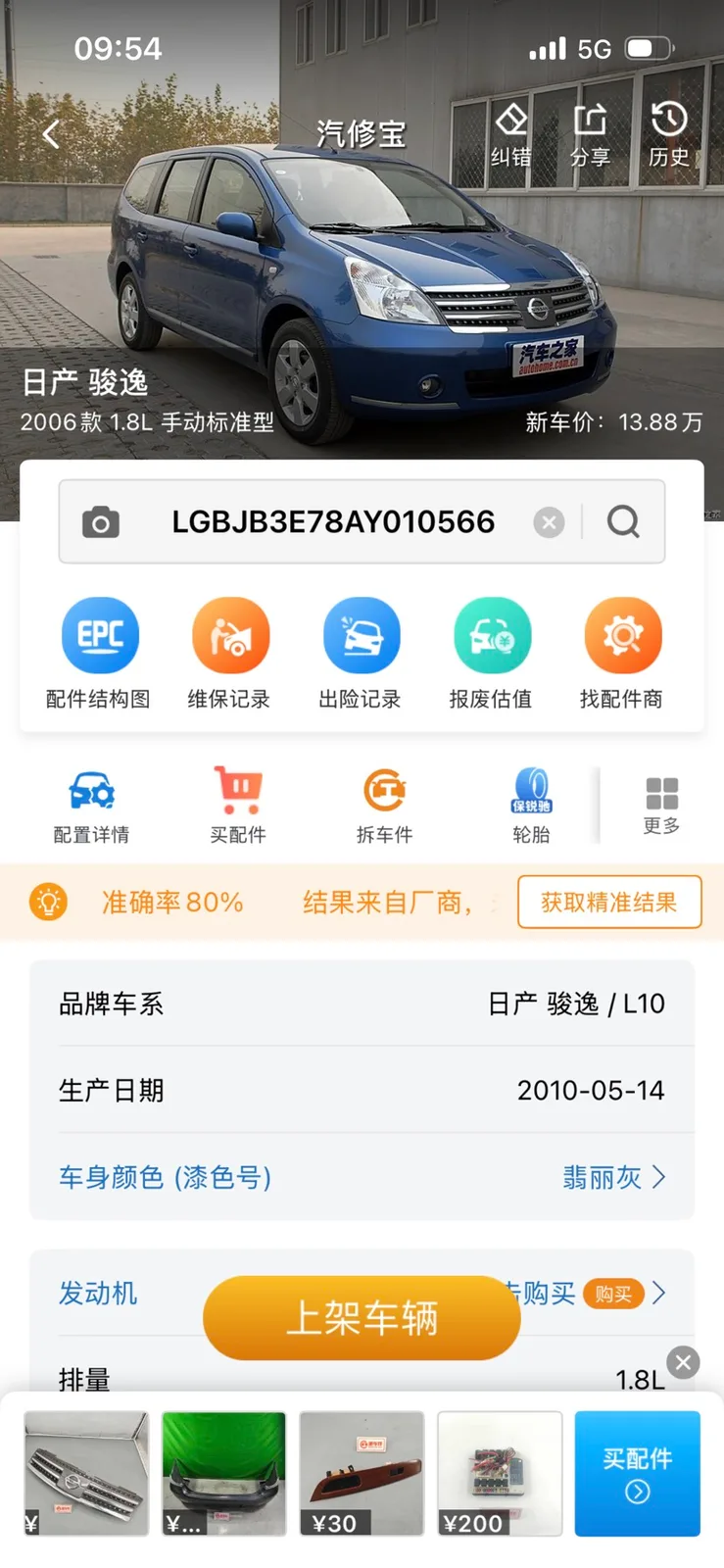
Task: Tap 纠错 to report an error
Action: [x=511, y=135]
